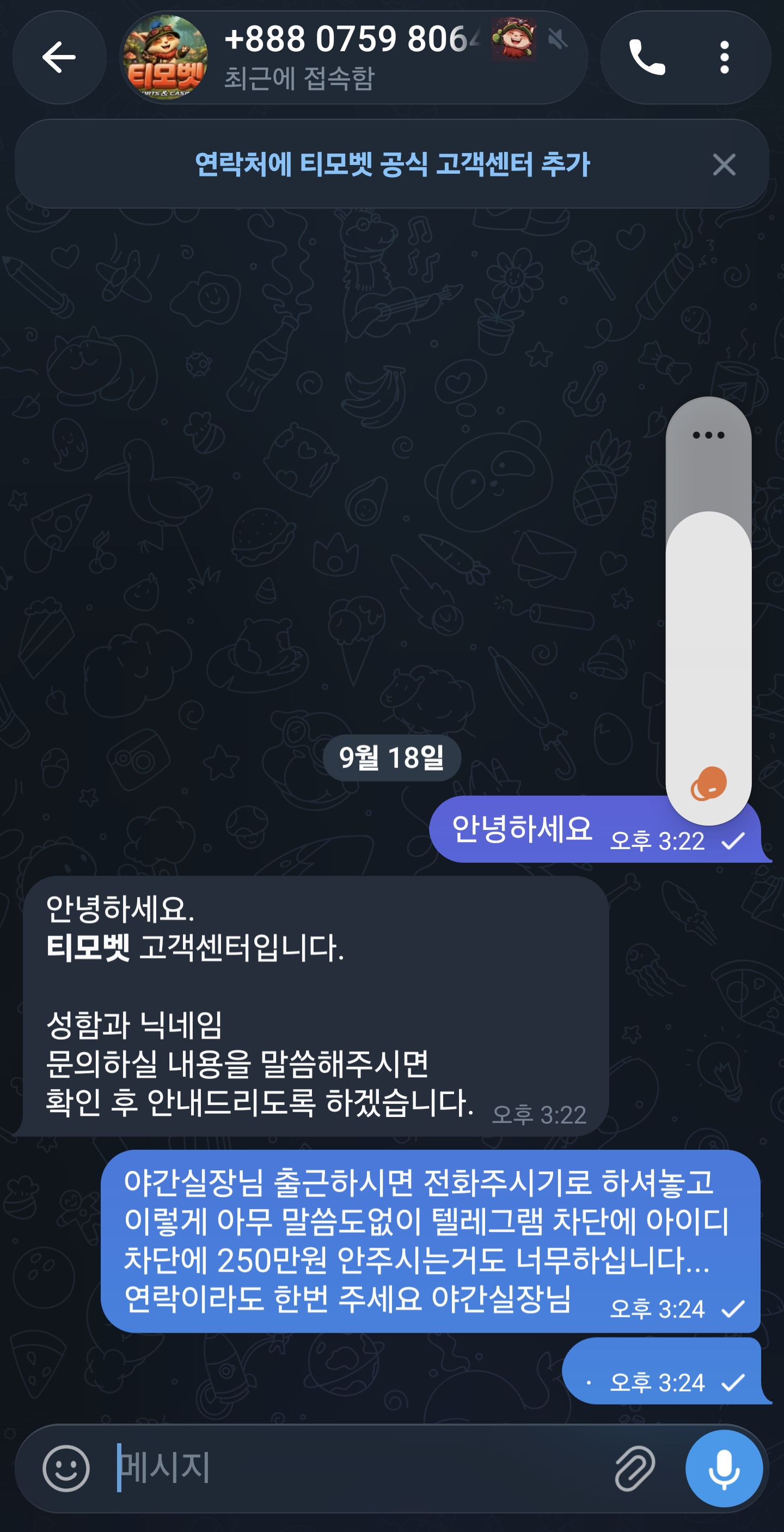This screenshot has height=1532, width=784.
Task: Adjust the volume slider level
Action: pos(708,612)
